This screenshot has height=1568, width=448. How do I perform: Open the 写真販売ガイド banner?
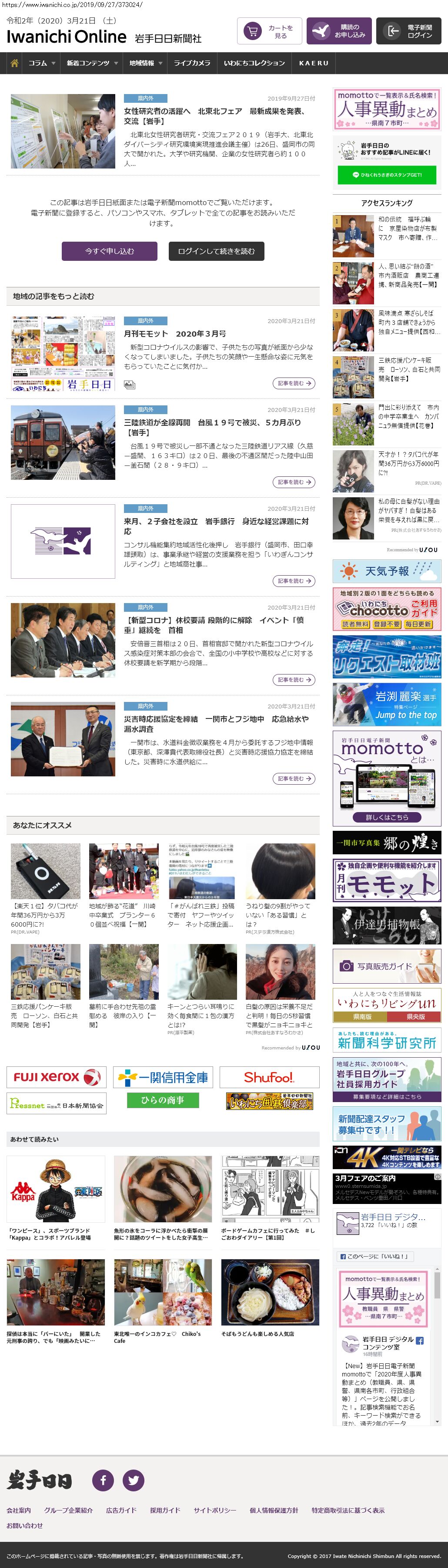pos(387,966)
